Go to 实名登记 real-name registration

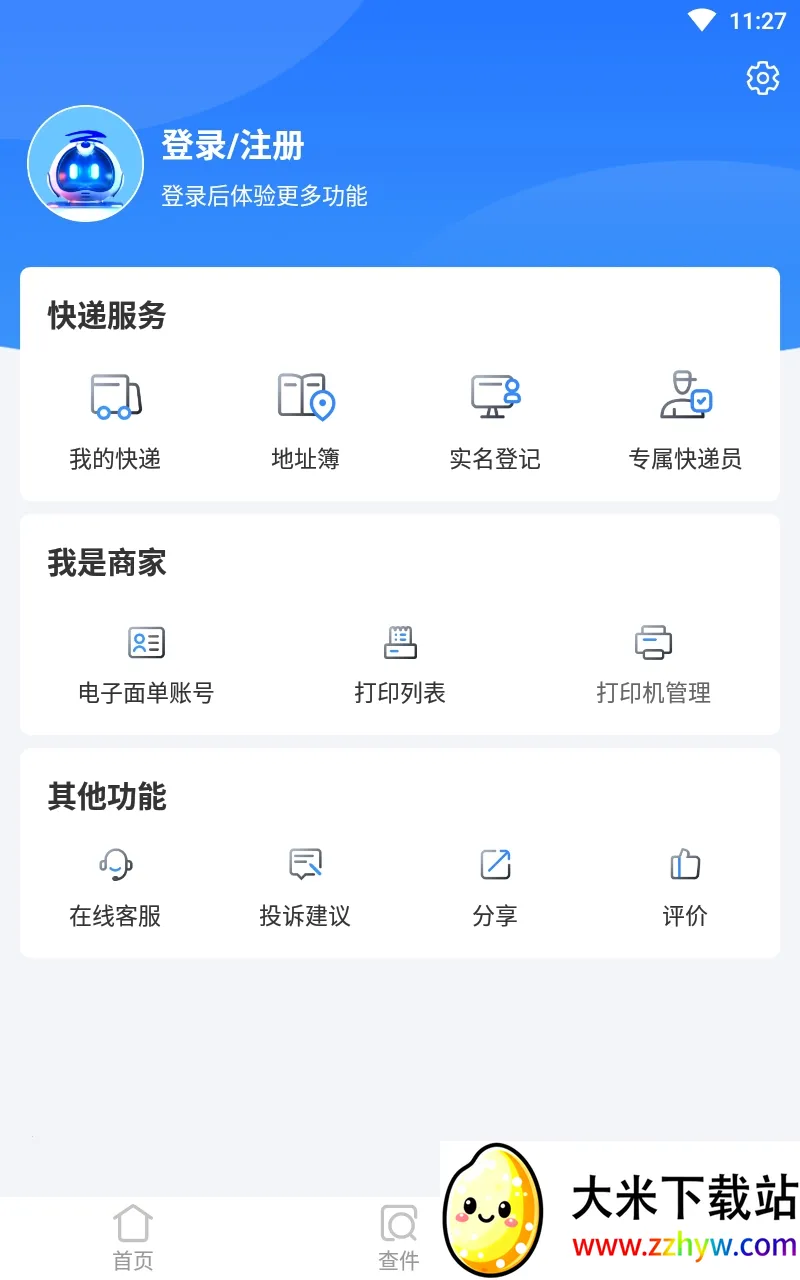tap(495, 421)
